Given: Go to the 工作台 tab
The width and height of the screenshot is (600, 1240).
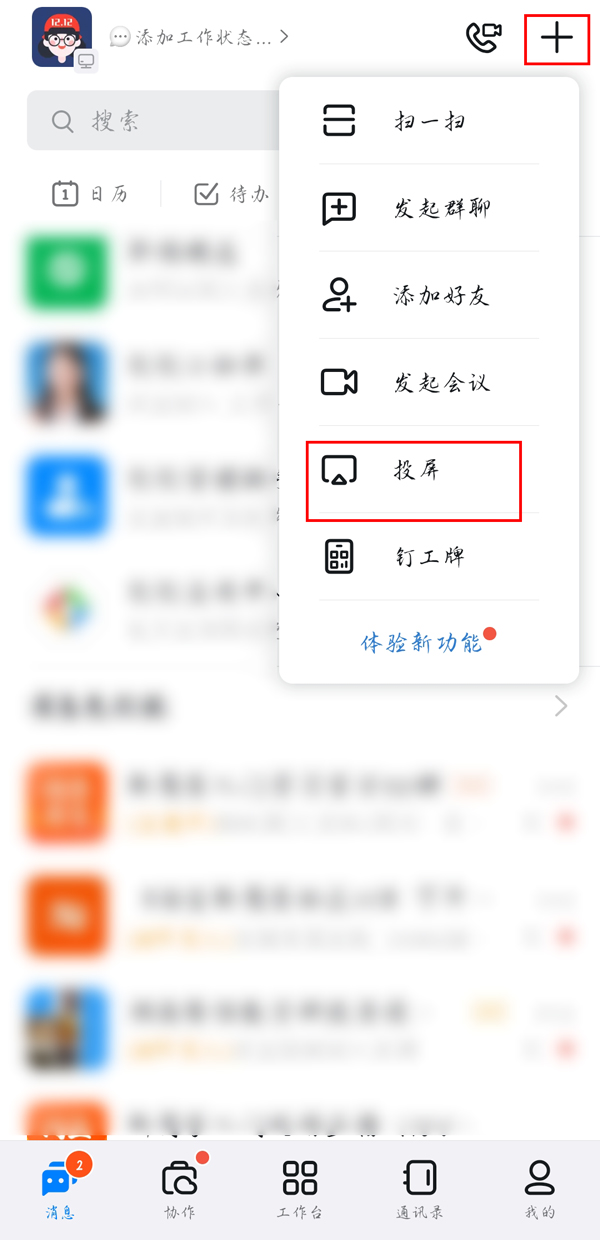Looking at the screenshot, I should click(300, 1190).
